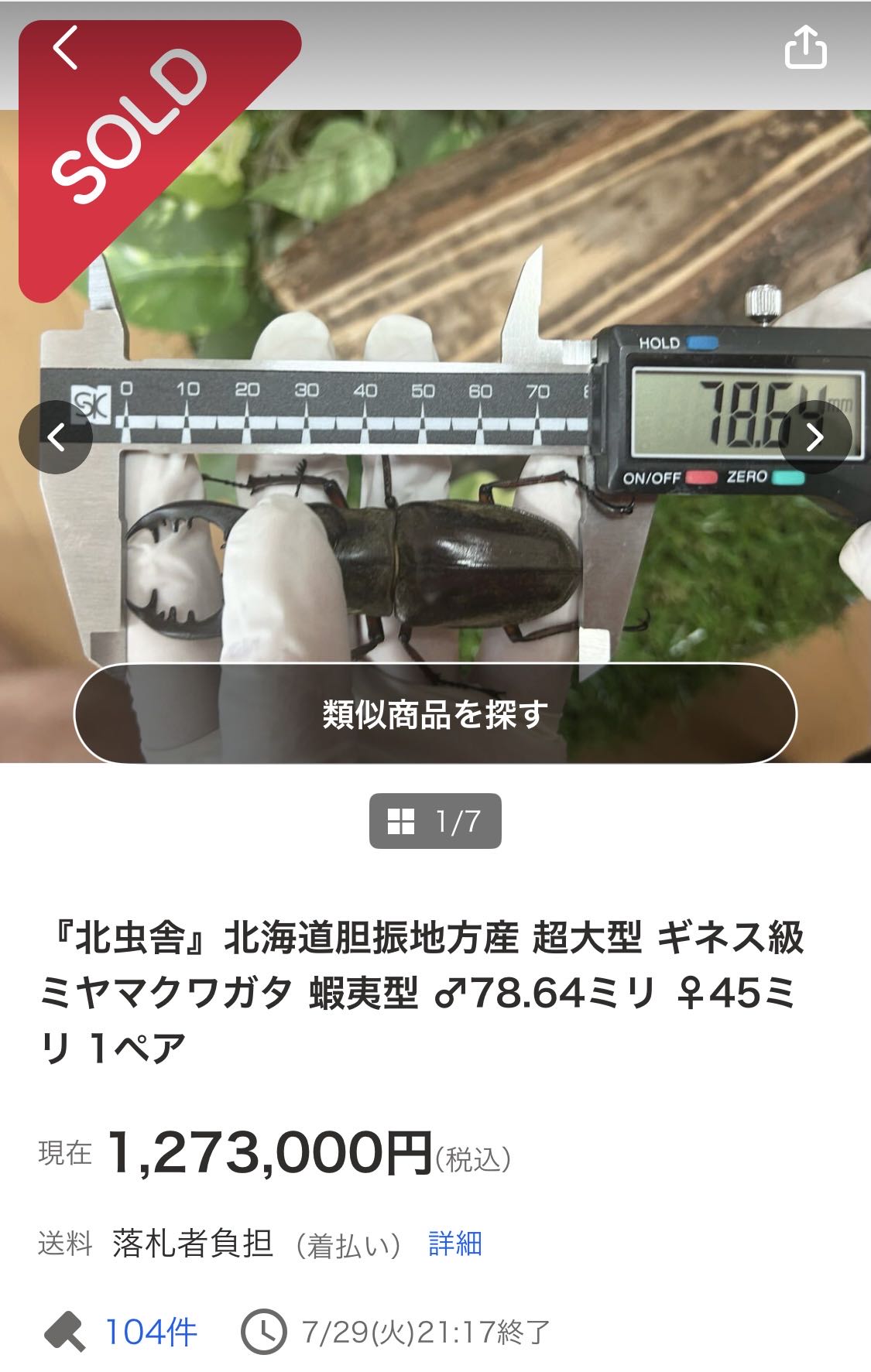Show the next product photo
871x1372 pixels.
(814, 437)
